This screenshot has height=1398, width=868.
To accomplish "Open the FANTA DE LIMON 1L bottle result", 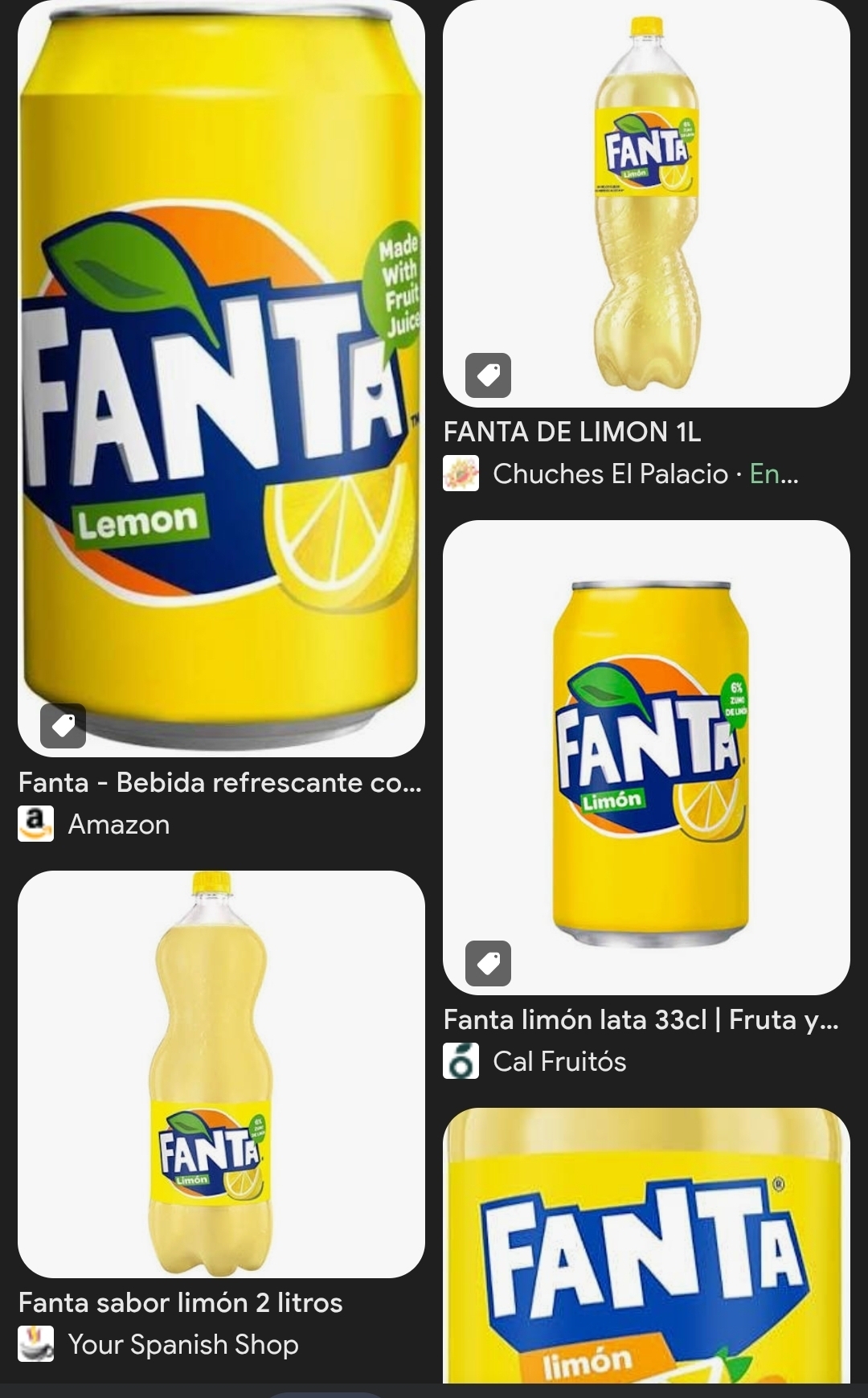I will (x=646, y=204).
